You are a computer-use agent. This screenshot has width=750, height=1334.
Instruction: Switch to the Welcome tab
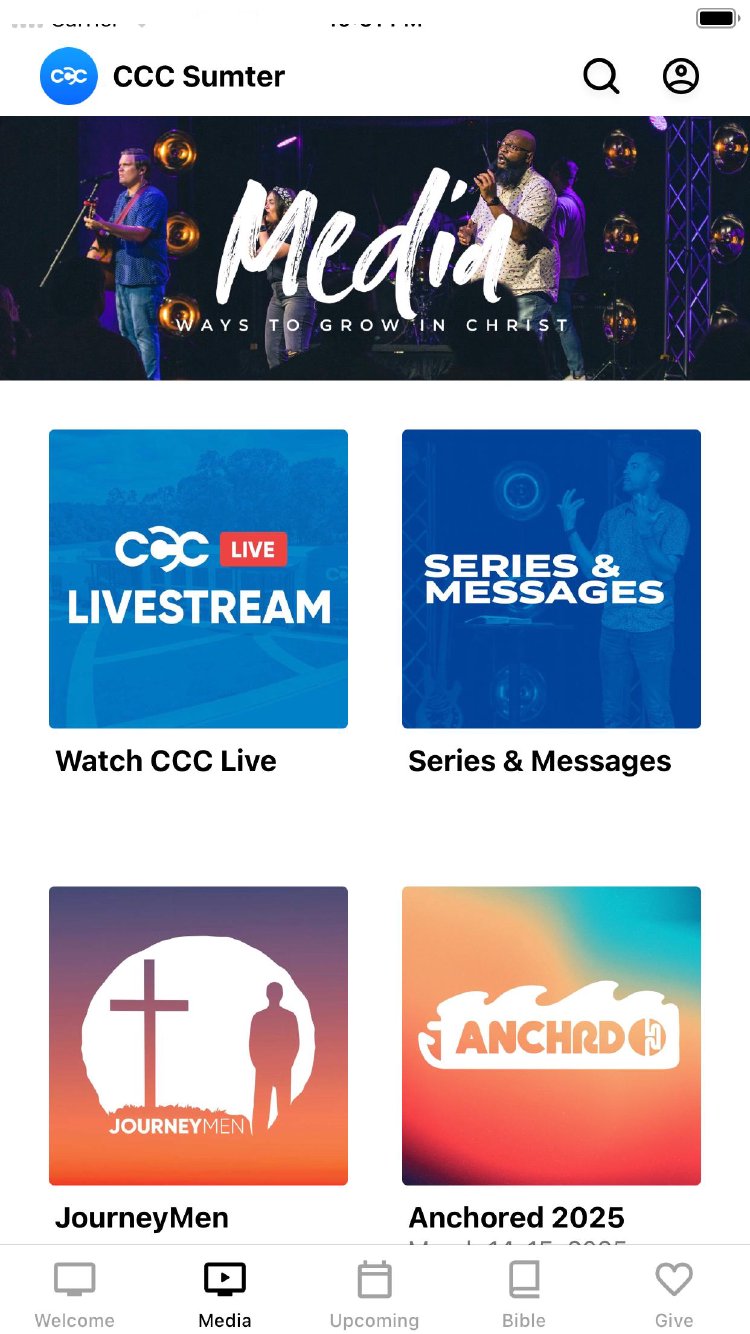pos(75,1294)
